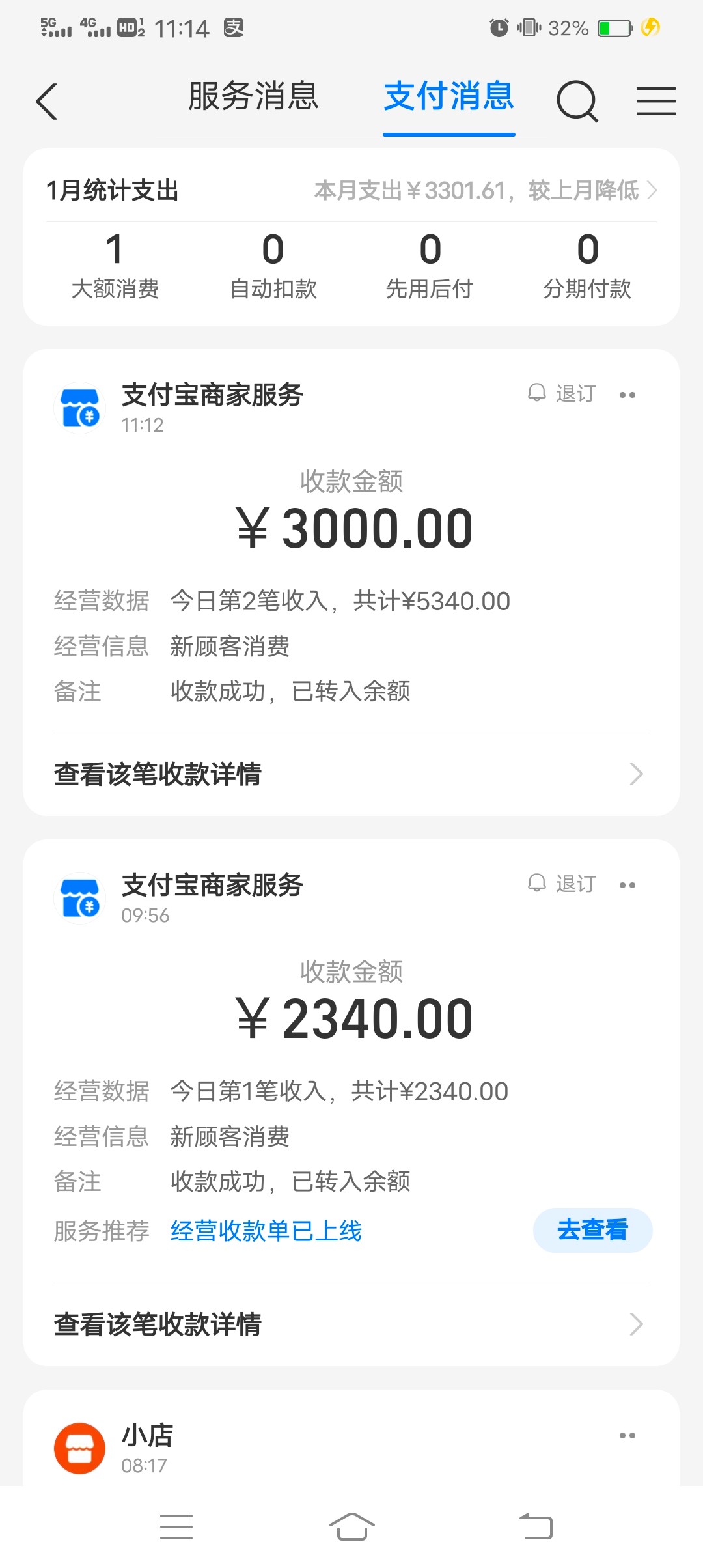Open the search magnifier icon
Viewport: 703px width, 1568px height.
click(577, 102)
